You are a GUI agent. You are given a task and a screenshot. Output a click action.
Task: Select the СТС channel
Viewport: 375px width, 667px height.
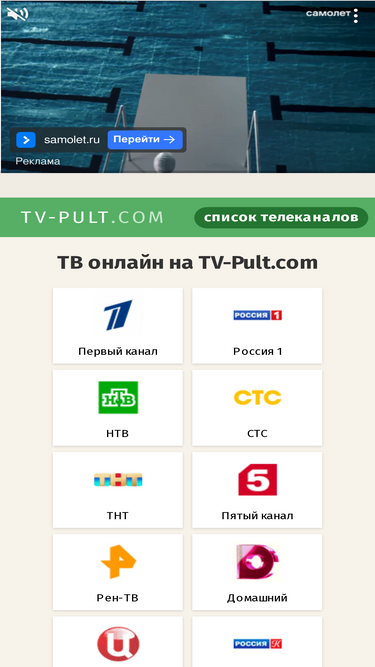pyautogui.click(x=257, y=408)
